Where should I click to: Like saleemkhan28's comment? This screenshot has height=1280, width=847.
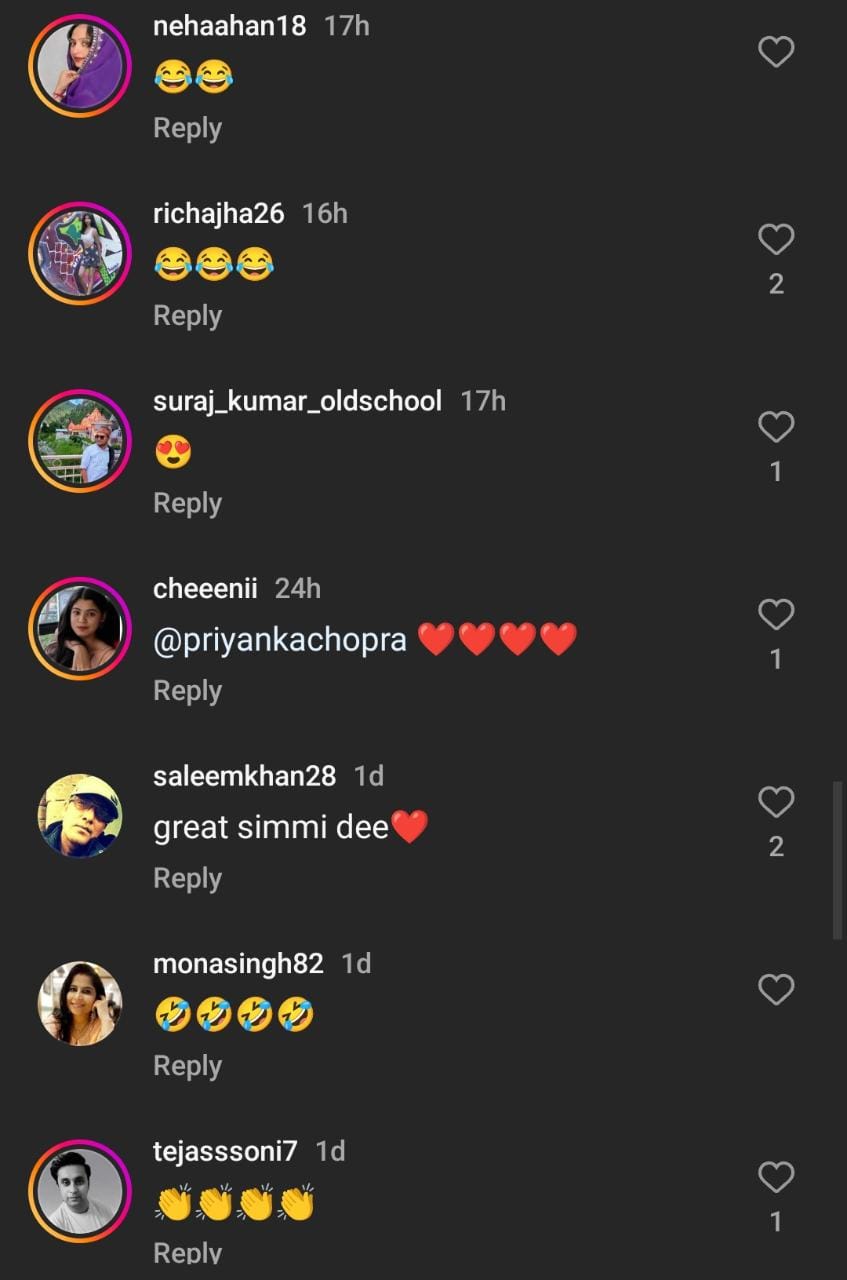[x=776, y=802]
